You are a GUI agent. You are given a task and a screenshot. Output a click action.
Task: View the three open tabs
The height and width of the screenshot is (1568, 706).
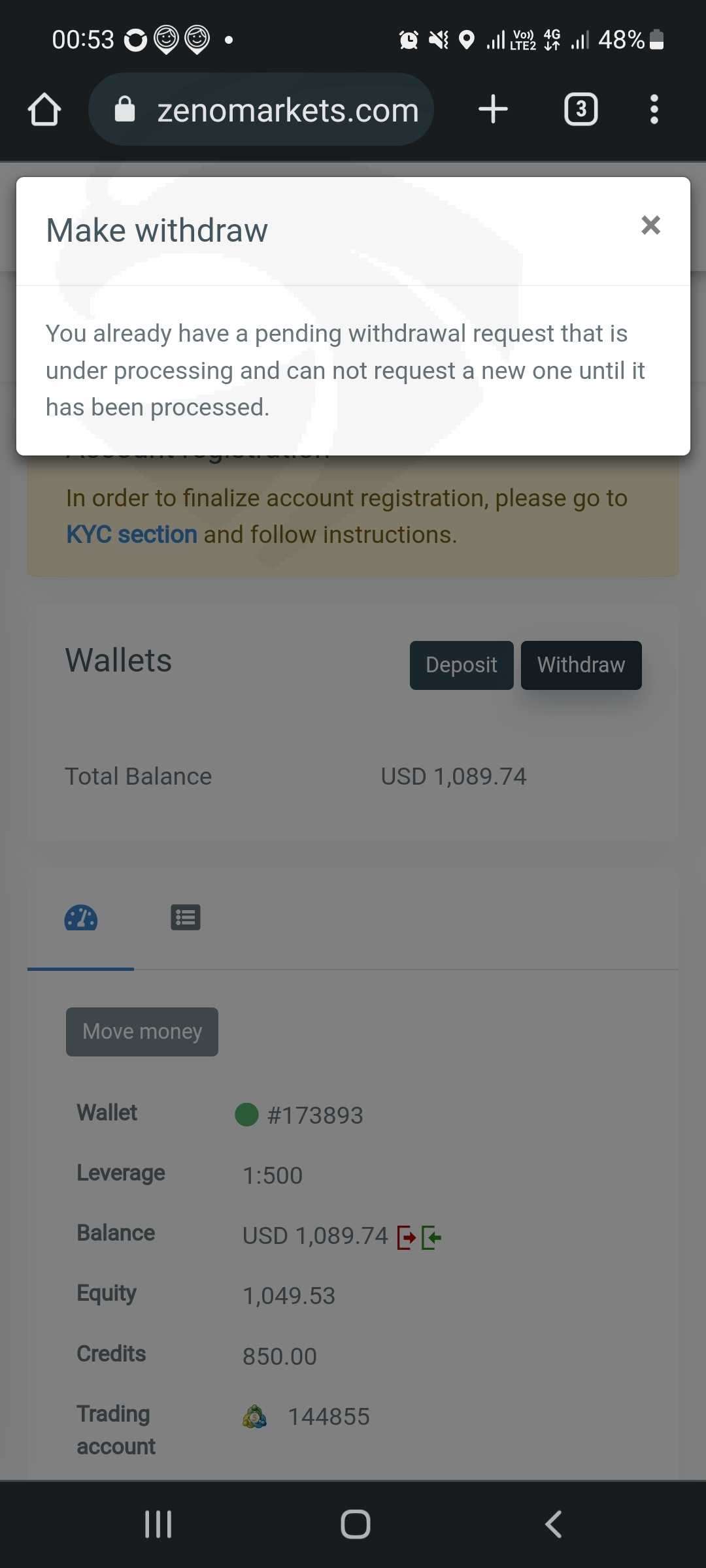tap(580, 109)
